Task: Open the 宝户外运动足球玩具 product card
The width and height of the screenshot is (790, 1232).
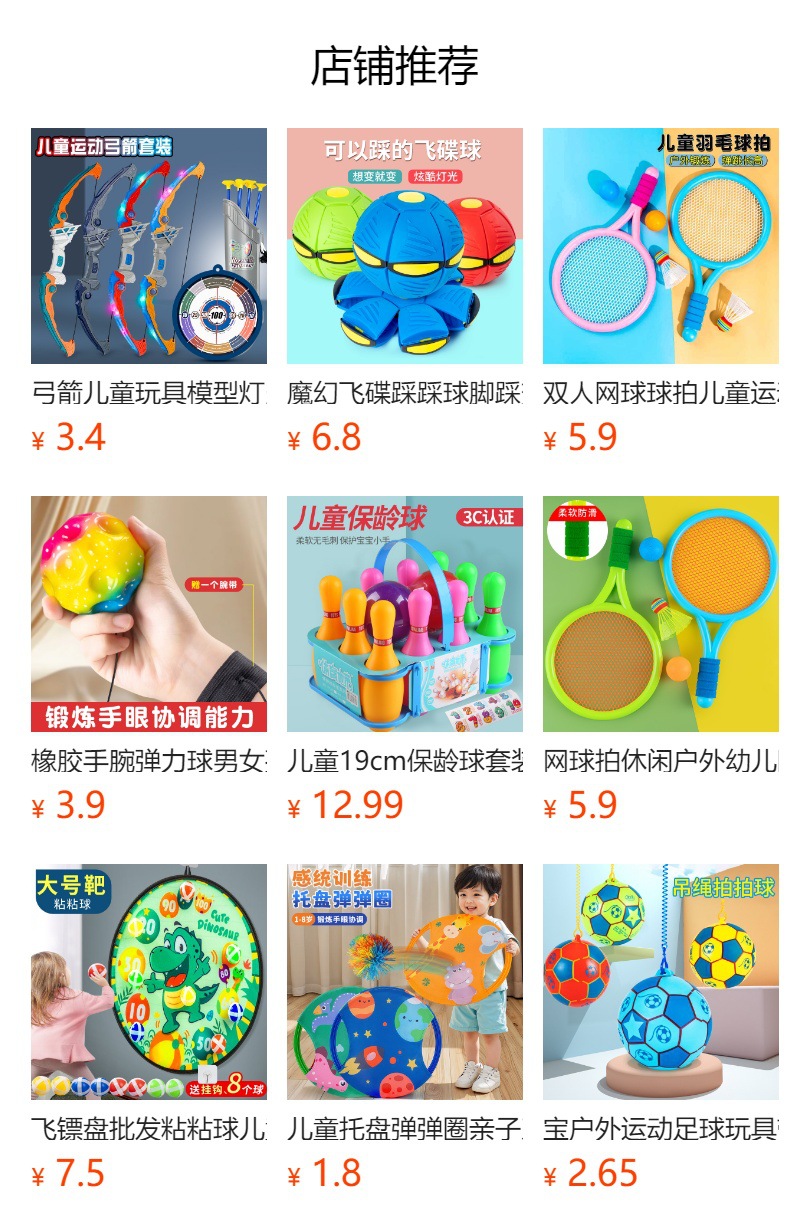Action: pyautogui.click(x=661, y=982)
